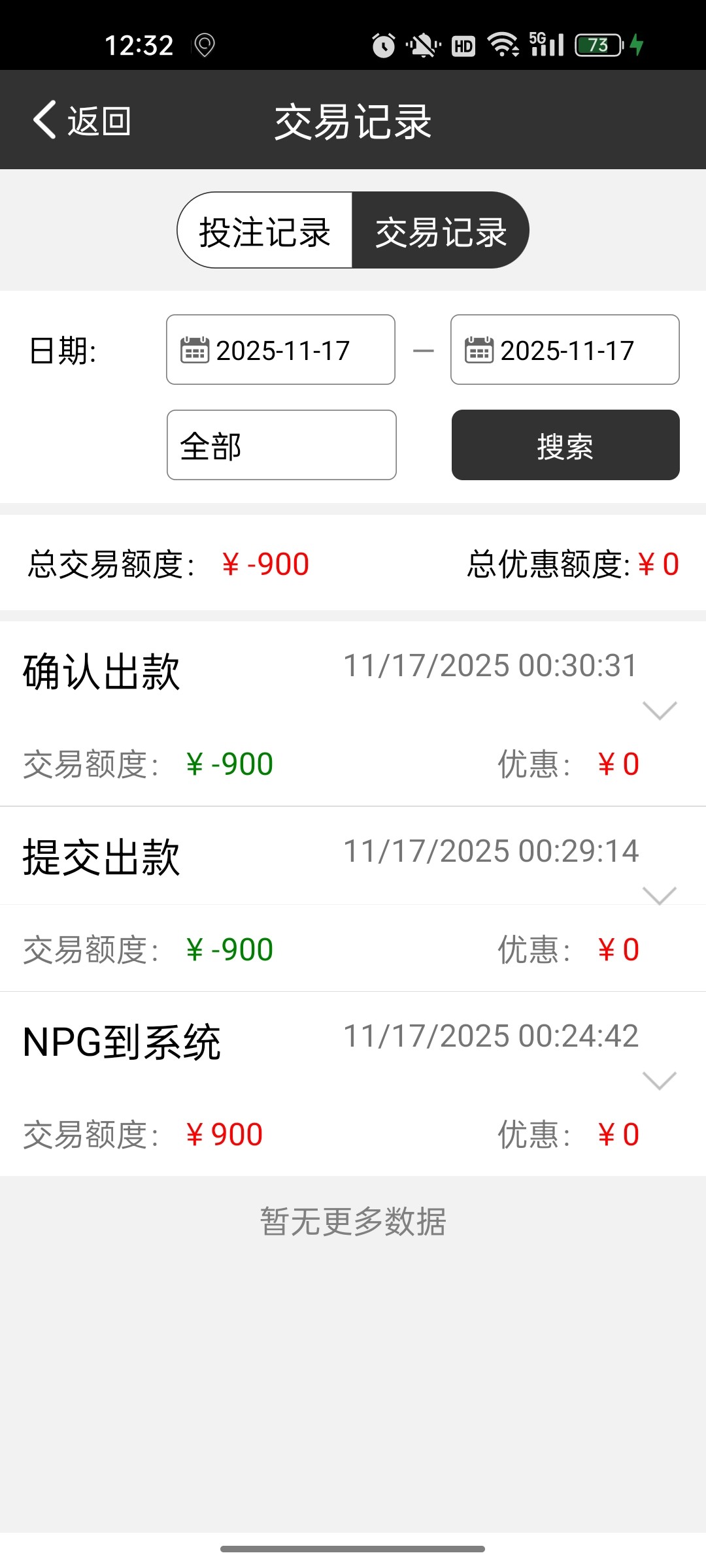Click the end date field 2025-11-17

567,350
